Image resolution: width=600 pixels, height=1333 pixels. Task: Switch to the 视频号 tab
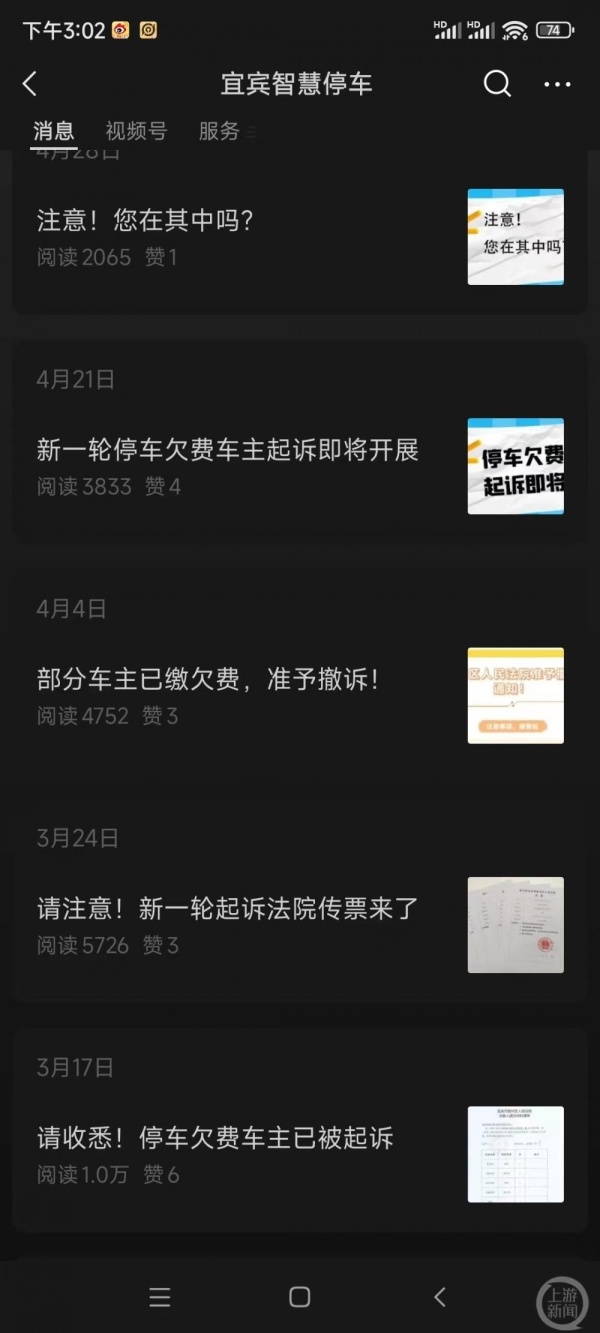point(136,131)
